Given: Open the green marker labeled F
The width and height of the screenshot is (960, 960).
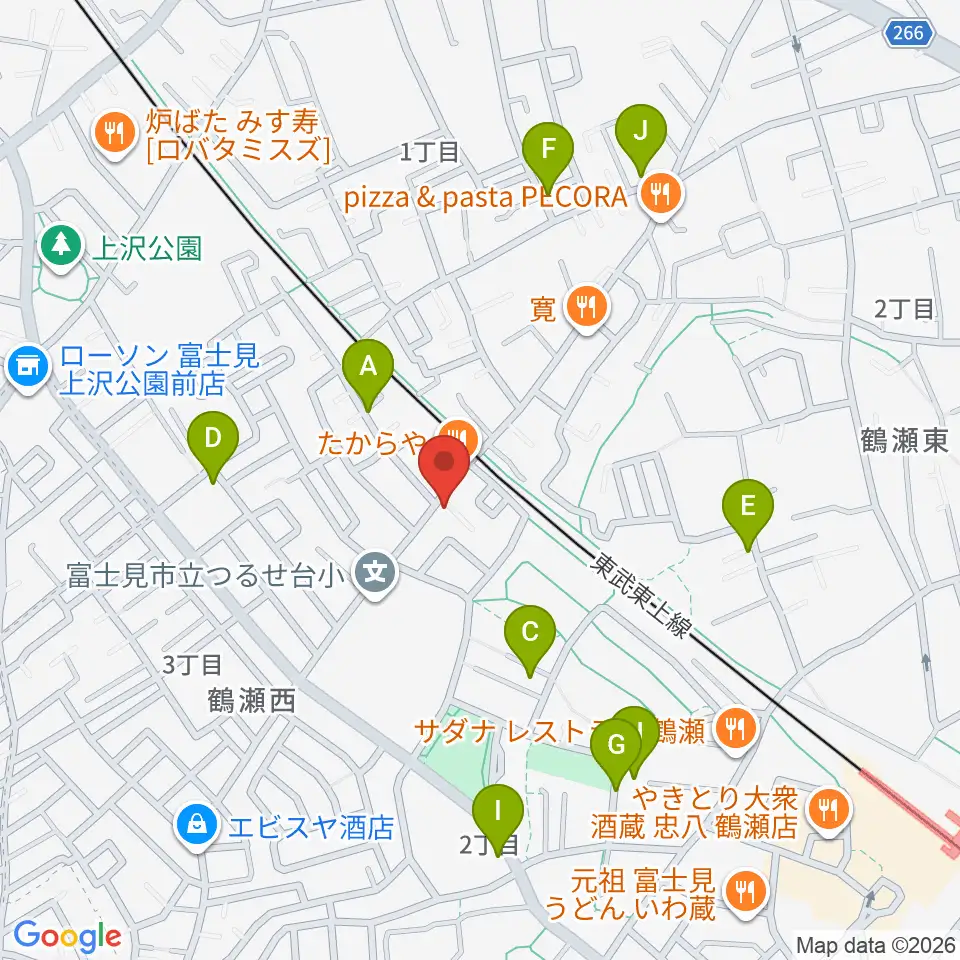Looking at the screenshot, I should tap(548, 158).
